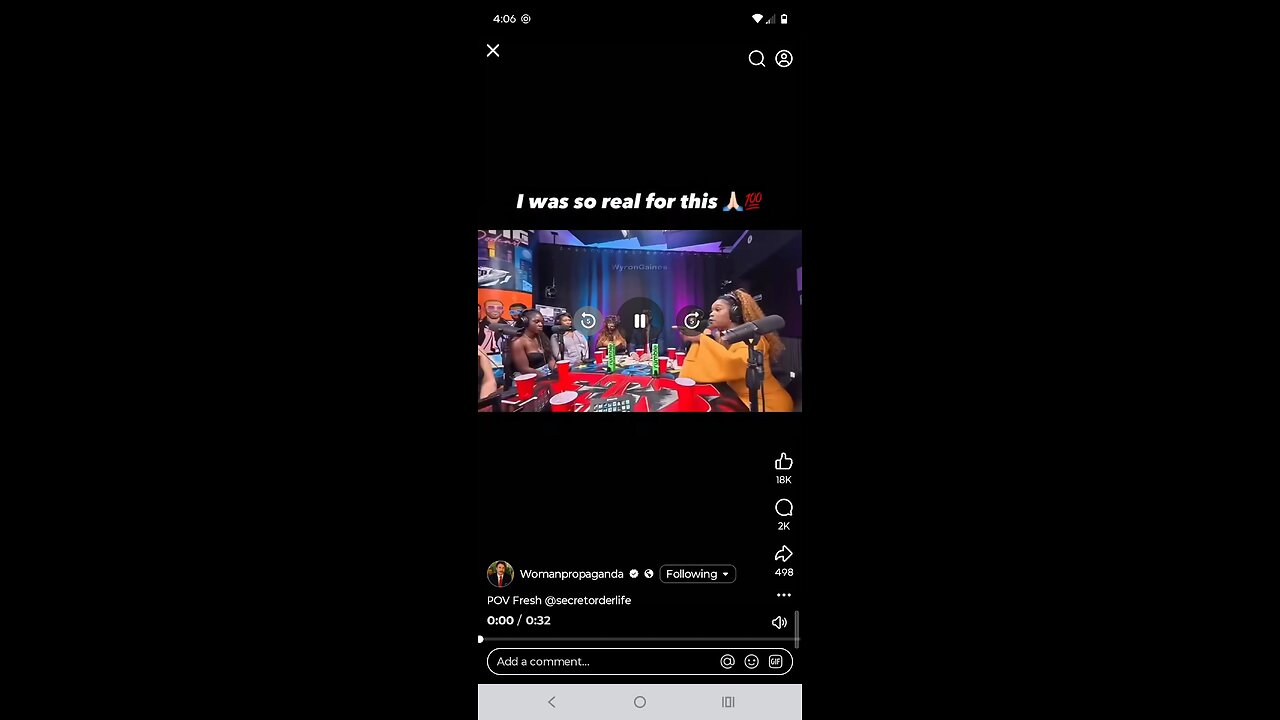Close the video viewer
The image size is (1280, 720).
pos(493,51)
